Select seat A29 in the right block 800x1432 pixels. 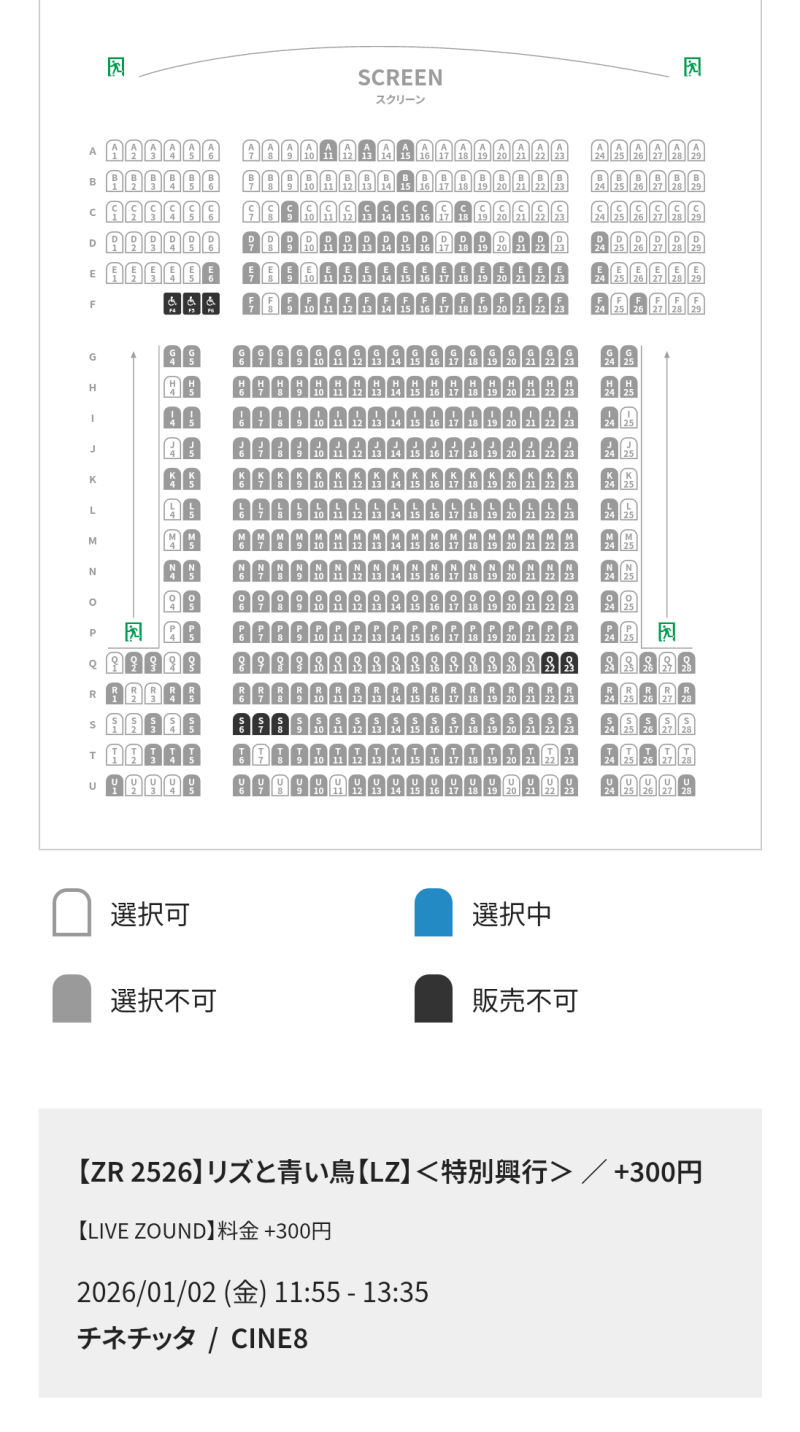click(696, 151)
